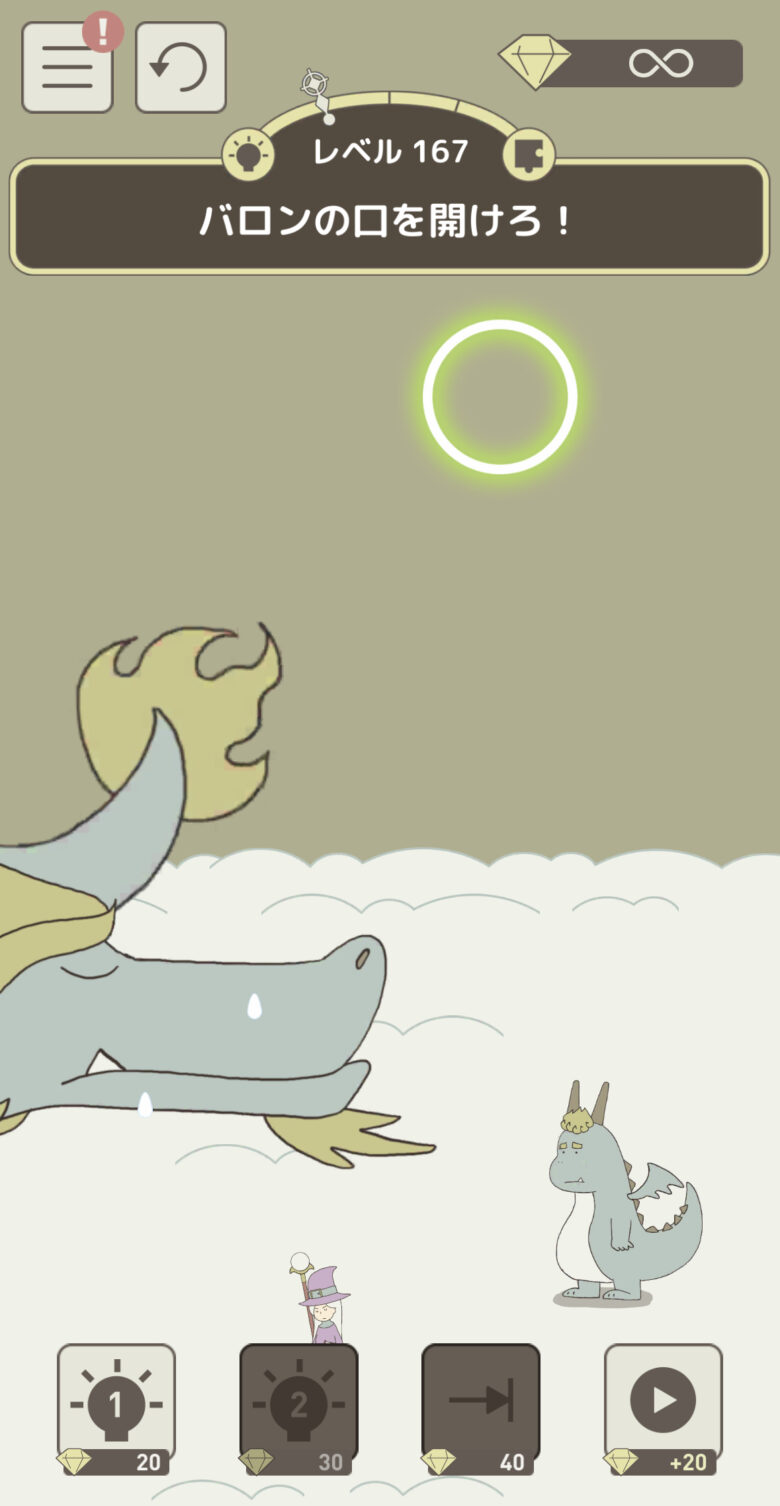Image resolution: width=780 pixels, height=1506 pixels.
Task: Tap the lightbulb icon beside the level title
Action: tap(247, 155)
